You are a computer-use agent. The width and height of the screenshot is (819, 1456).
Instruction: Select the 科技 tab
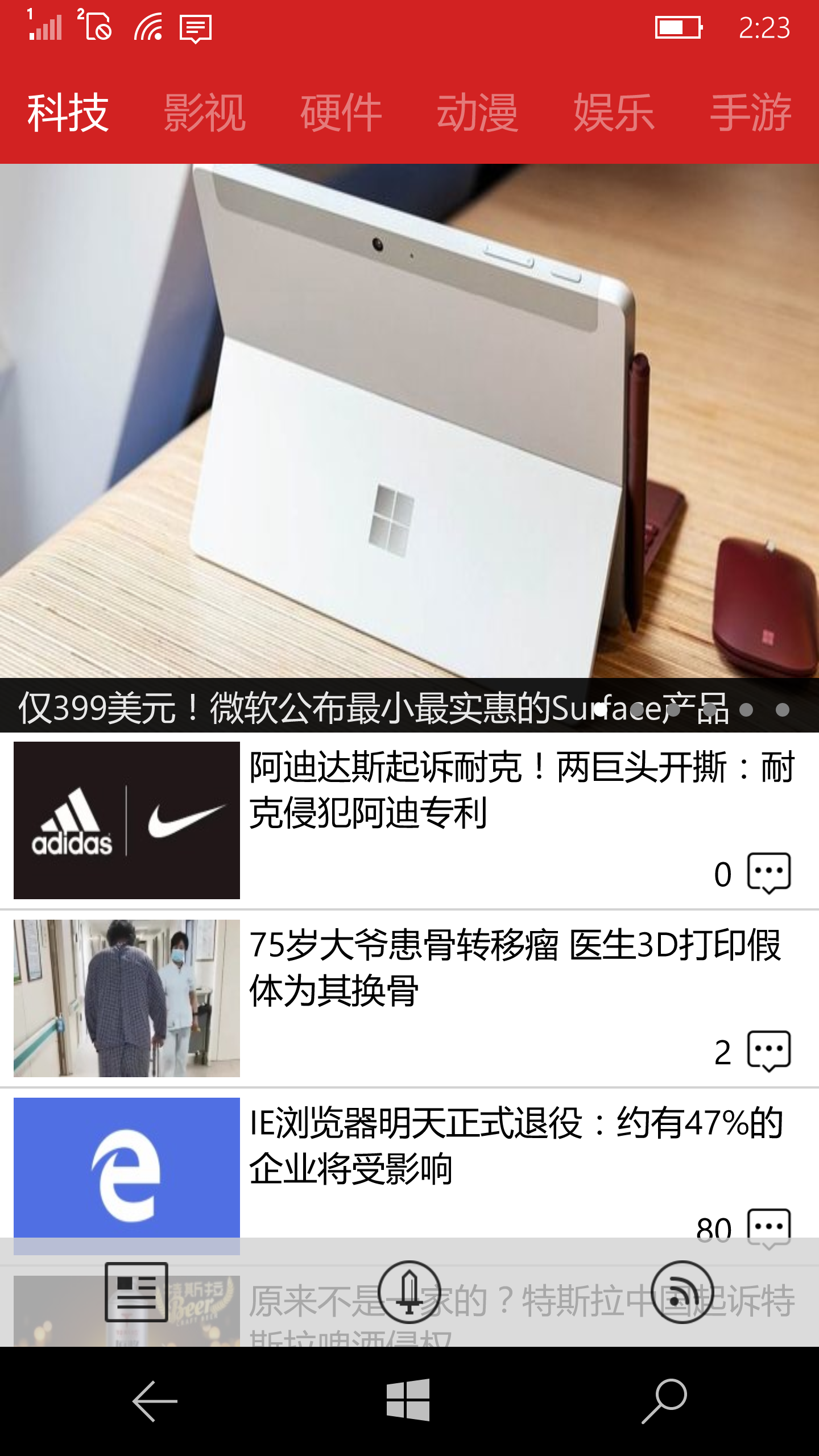[68, 113]
